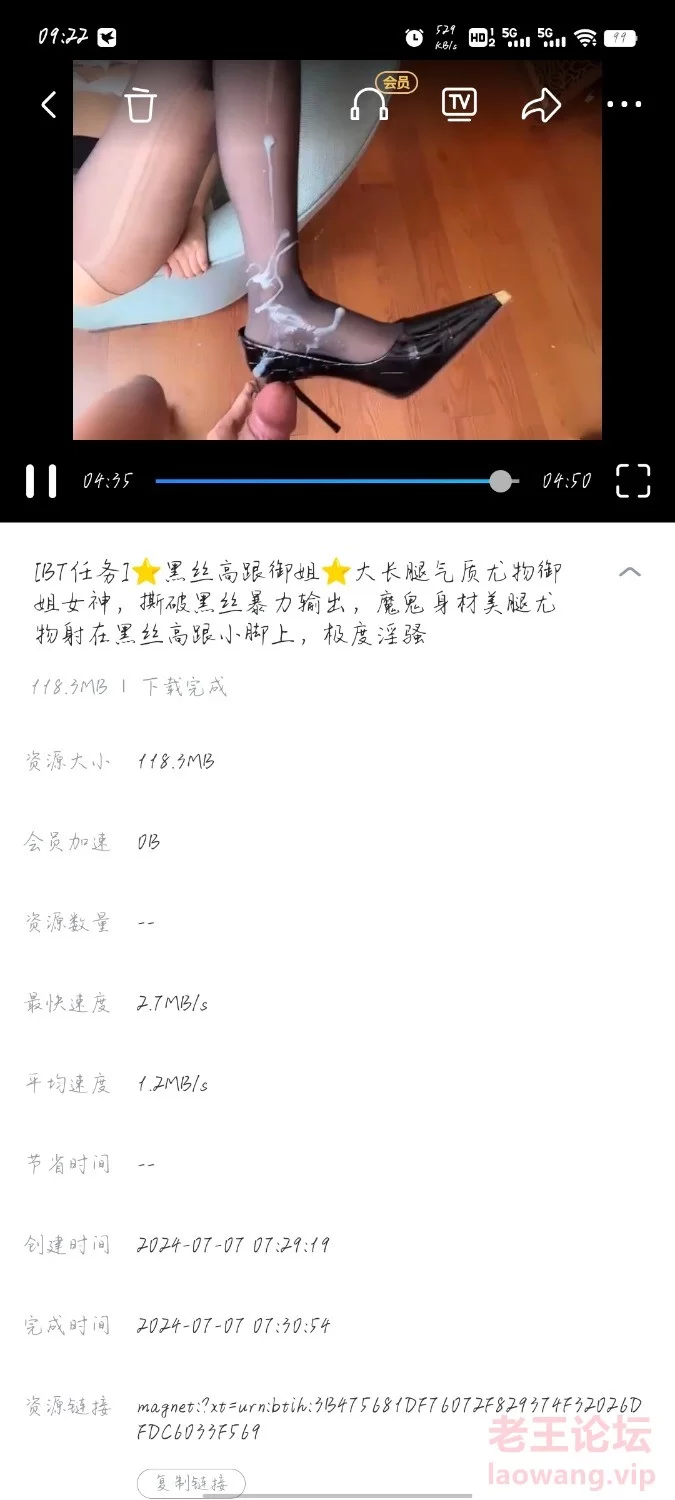Collapse the task details with the chevron

(630, 572)
